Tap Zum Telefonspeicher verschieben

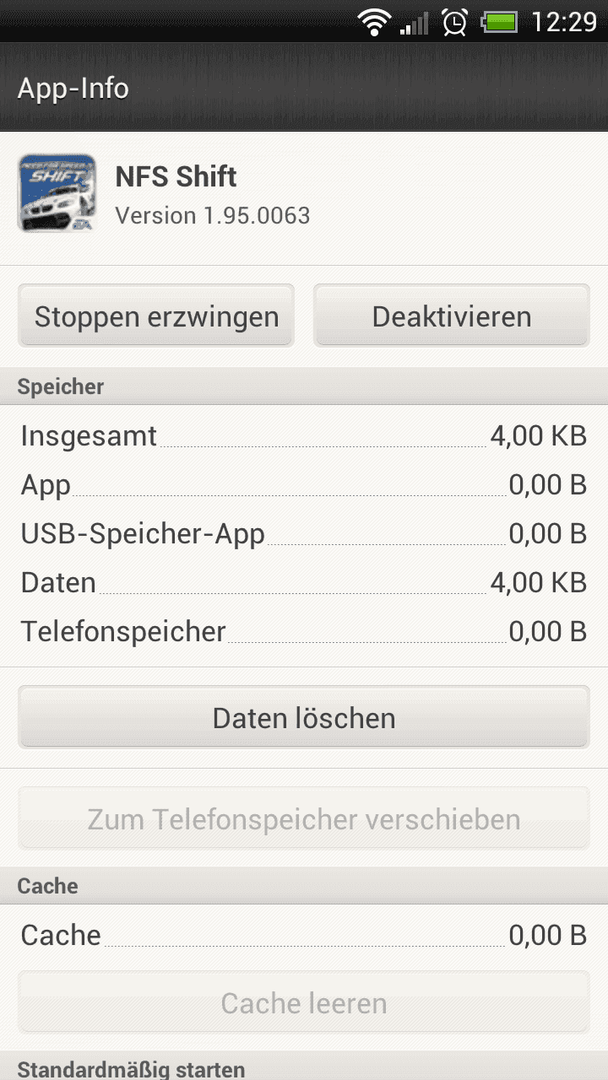click(x=304, y=818)
